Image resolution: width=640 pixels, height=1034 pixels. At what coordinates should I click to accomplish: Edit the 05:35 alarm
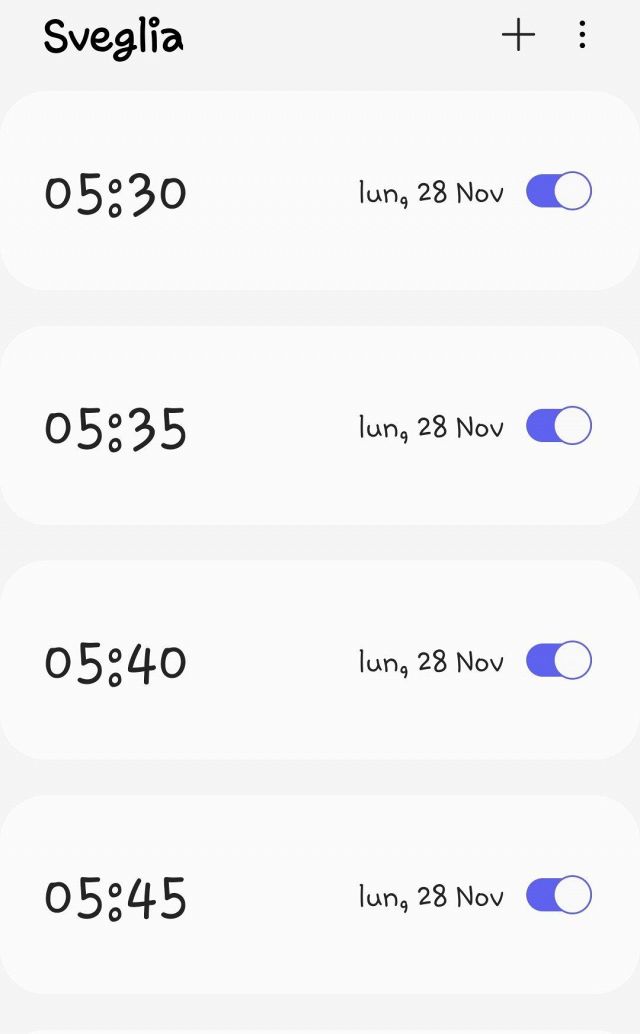pyautogui.click(x=320, y=426)
